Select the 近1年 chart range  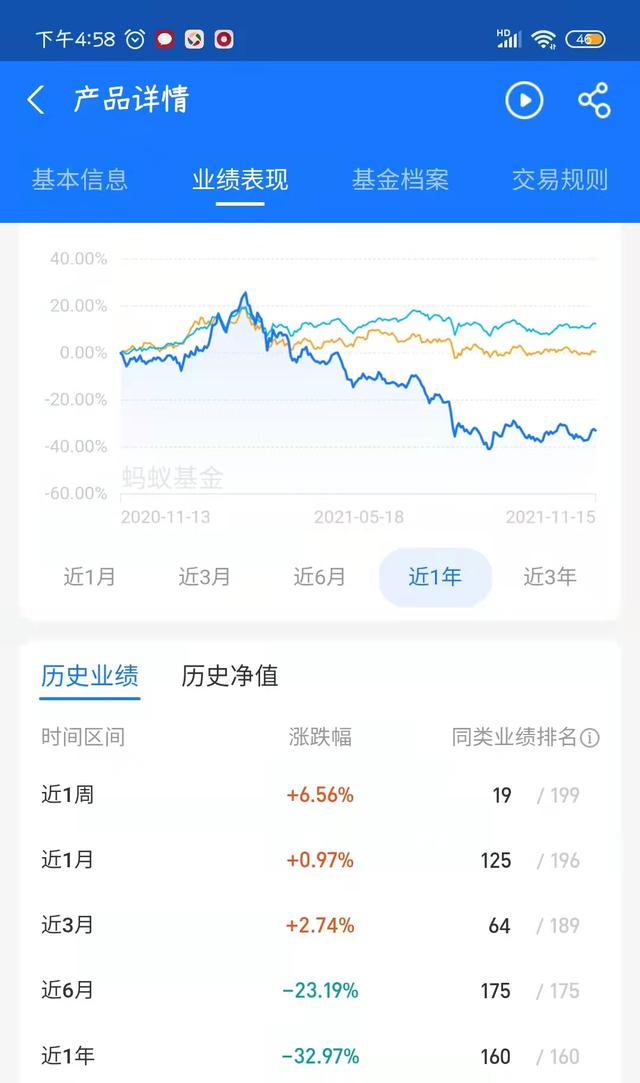pos(435,577)
